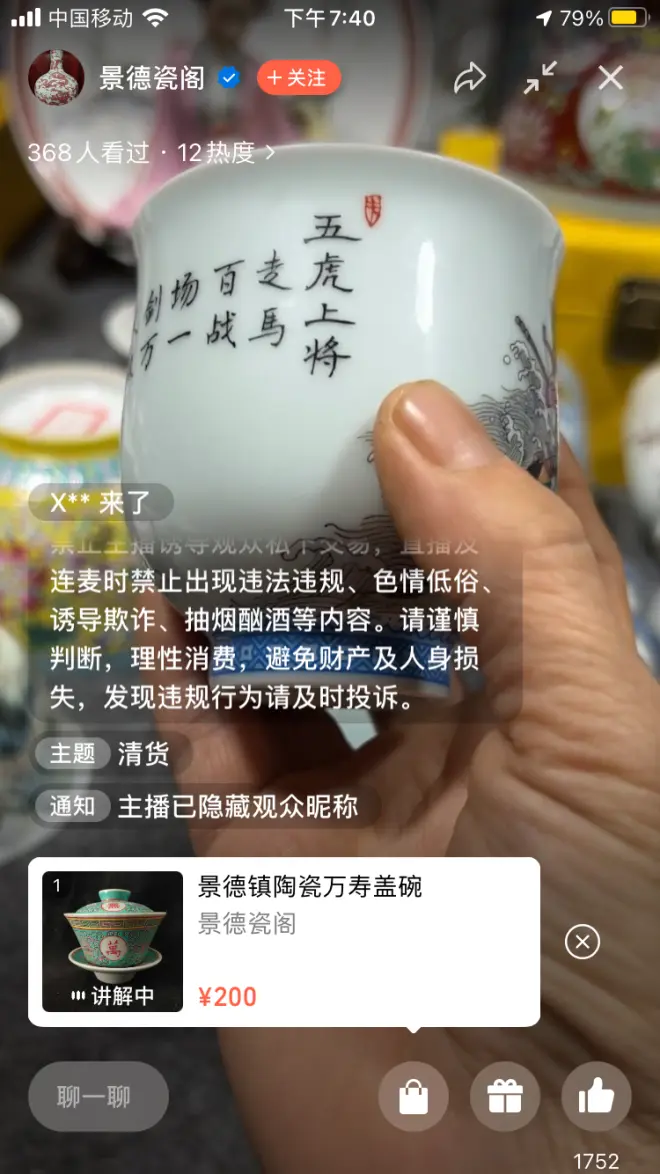Follow the streamer with +关注

tap(298, 78)
